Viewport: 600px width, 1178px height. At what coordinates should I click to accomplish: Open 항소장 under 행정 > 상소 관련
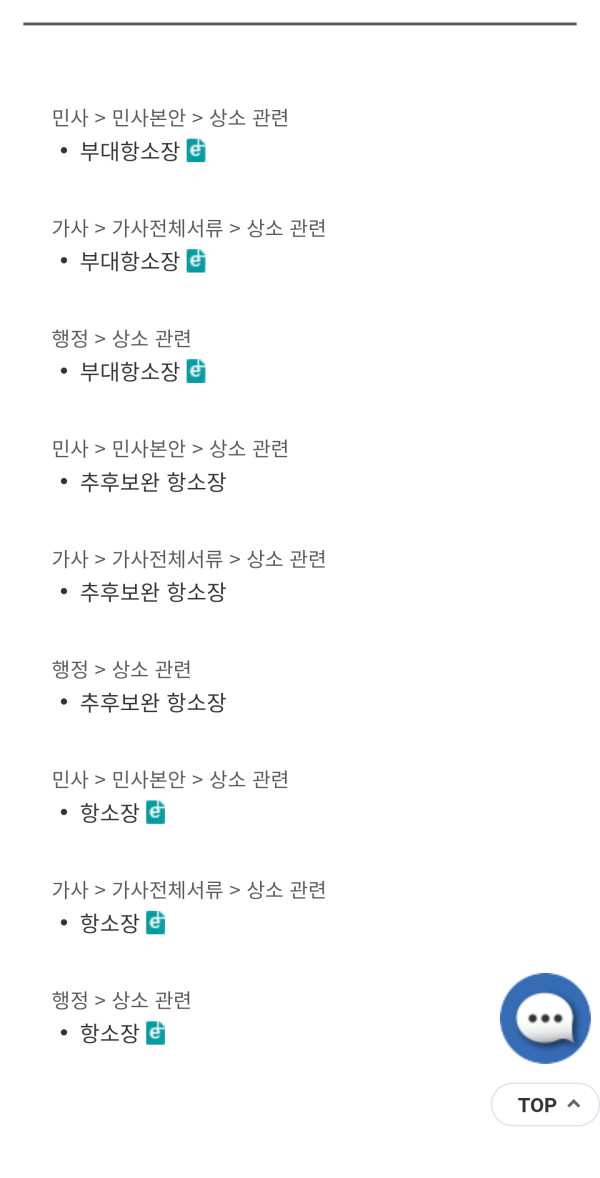tap(110, 1033)
